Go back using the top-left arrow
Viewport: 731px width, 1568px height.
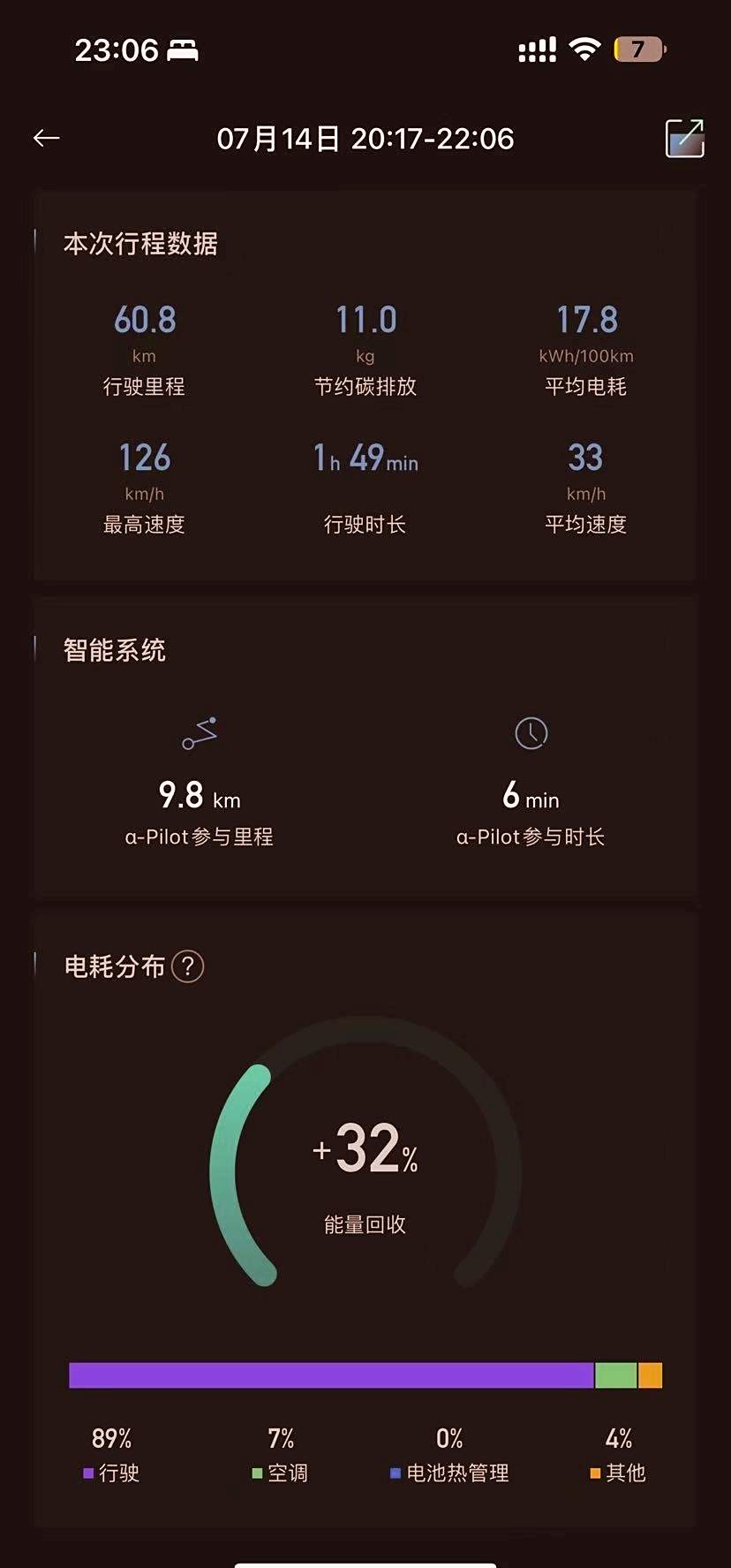tap(46, 138)
